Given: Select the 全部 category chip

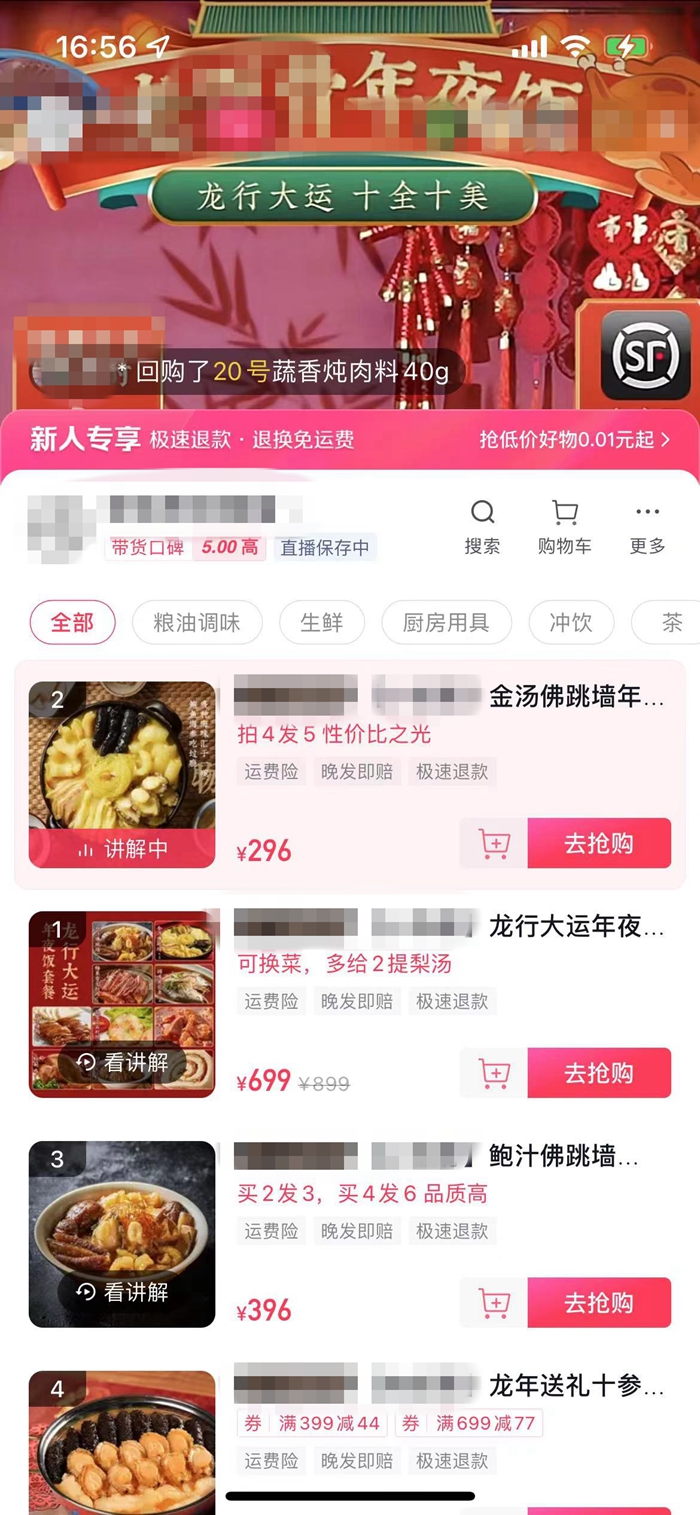Looking at the screenshot, I should coord(72,623).
